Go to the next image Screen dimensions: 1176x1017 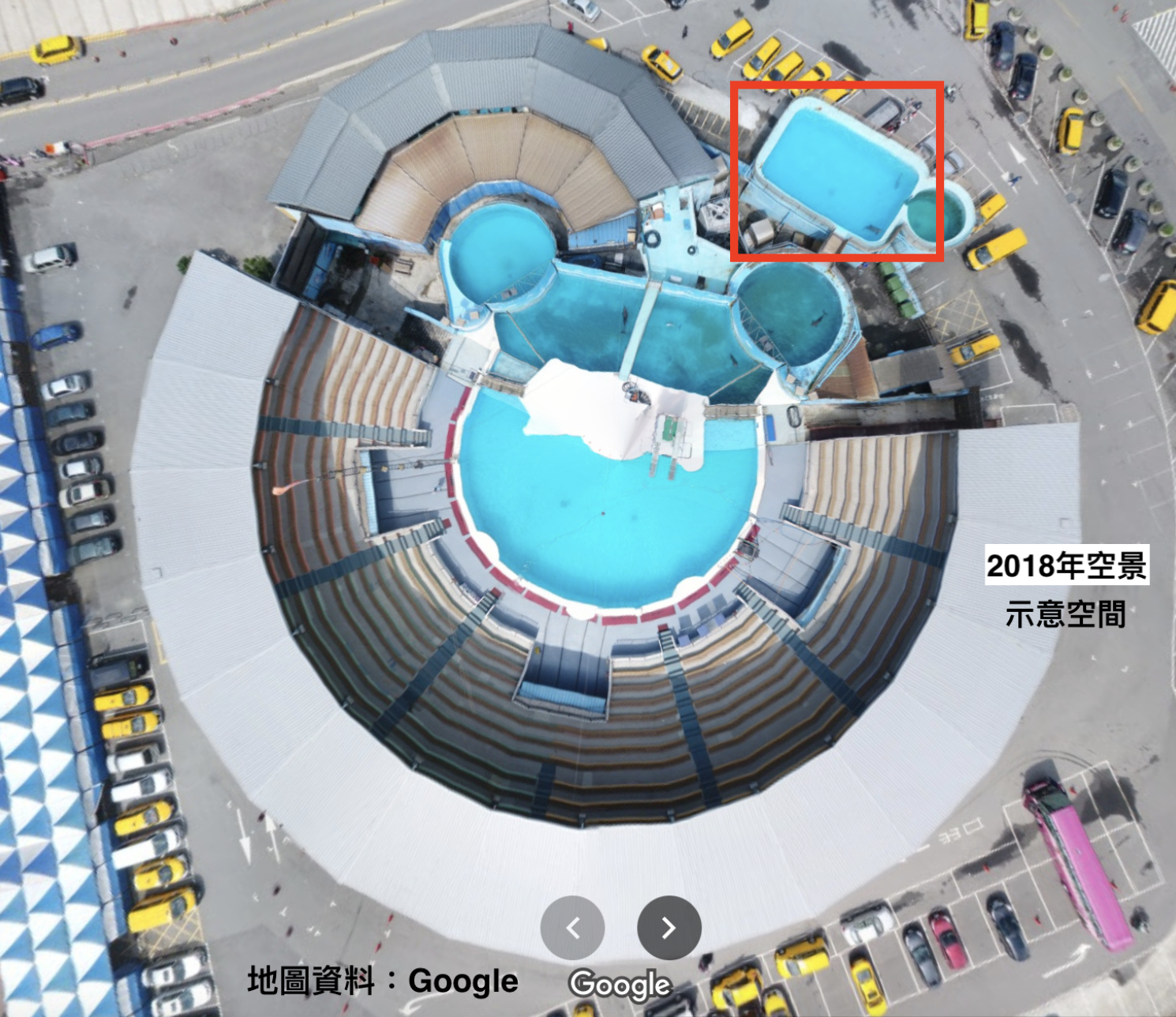coord(669,928)
